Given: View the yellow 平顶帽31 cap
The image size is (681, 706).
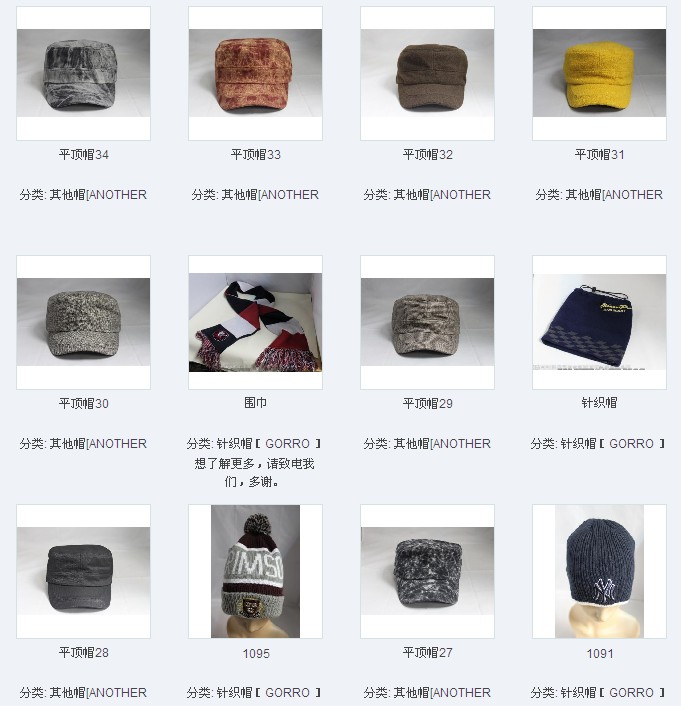Looking at the screenshot, I should tap(599, 73).
